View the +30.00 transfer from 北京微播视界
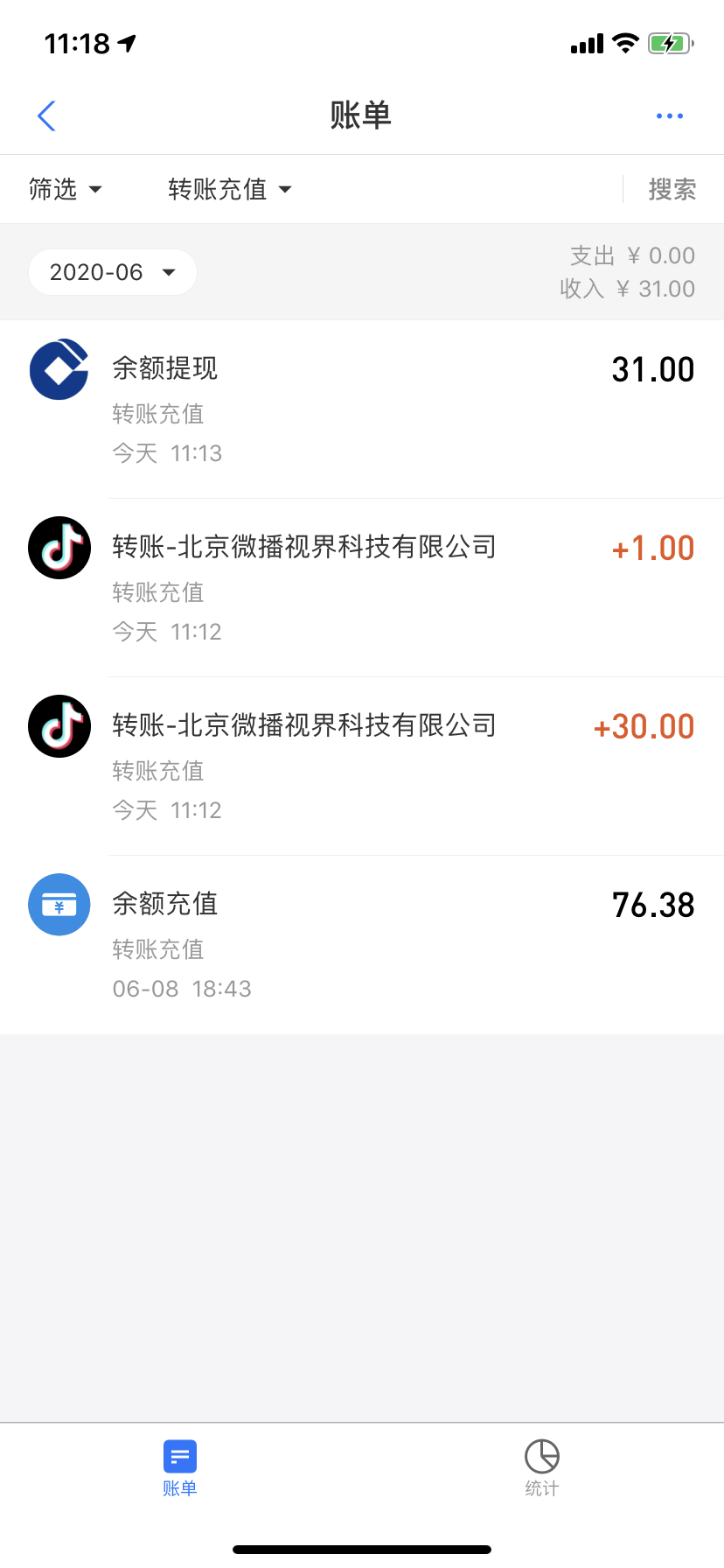The image size is (724, 1568). (x=362, y=766)
